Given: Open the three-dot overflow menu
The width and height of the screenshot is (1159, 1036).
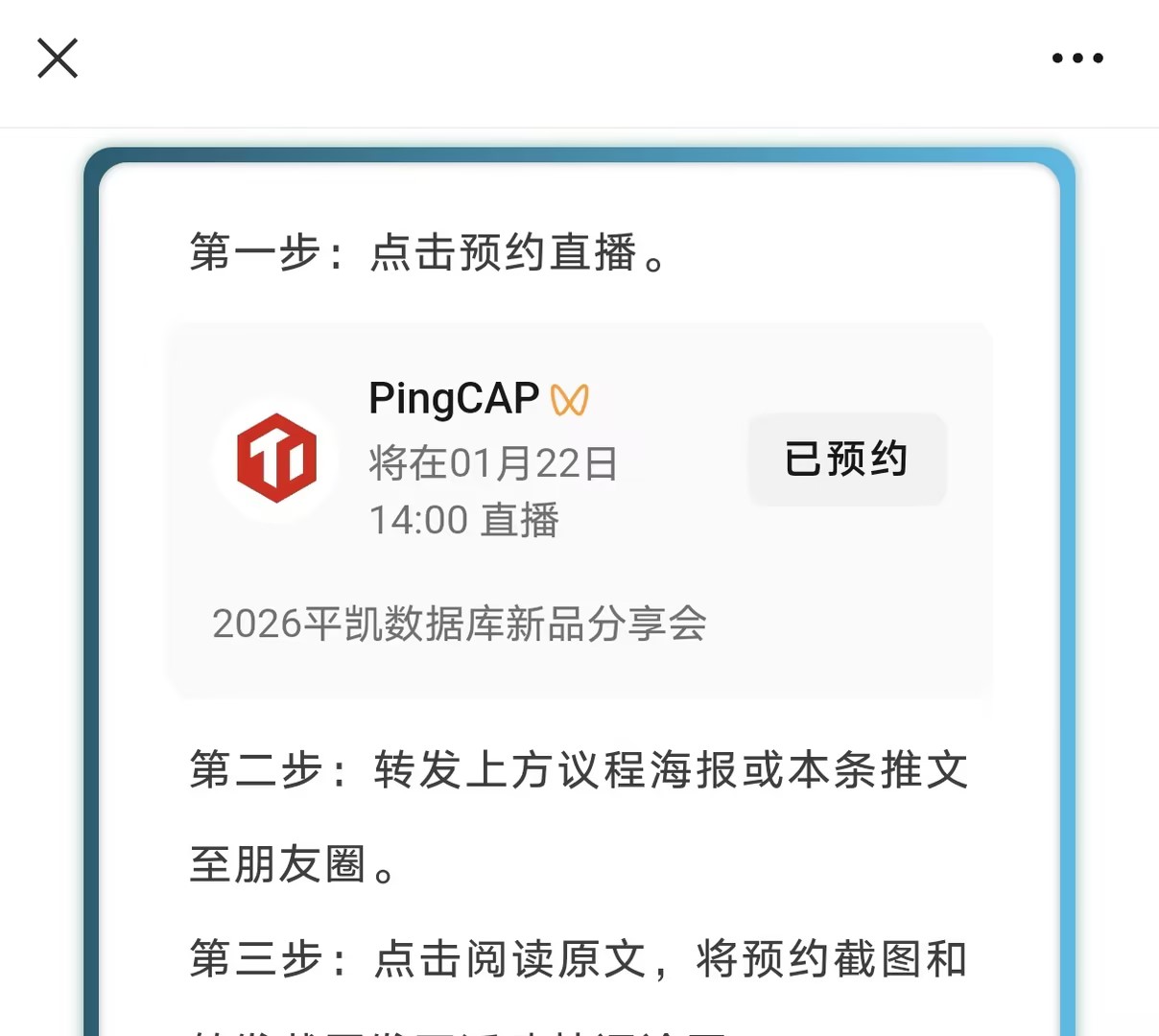Looking at the screenshot, I should click(1076, 59).
